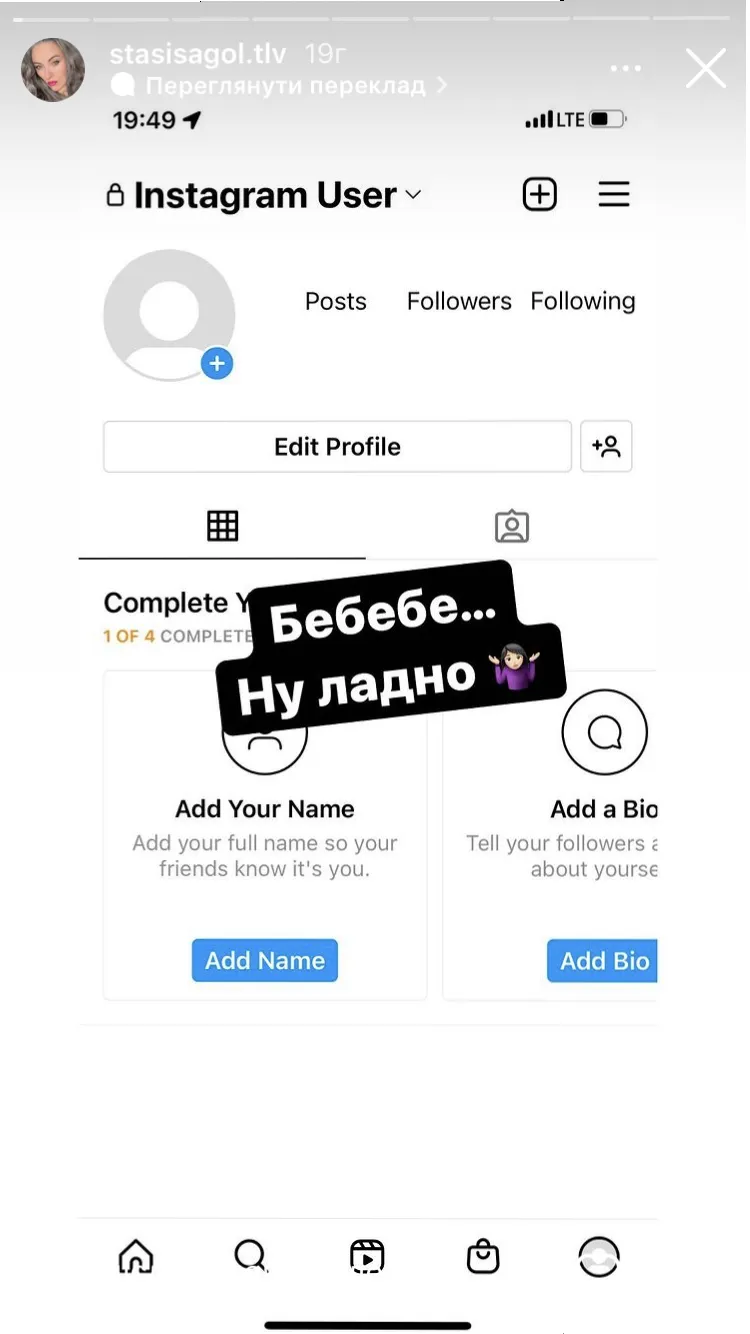
Task: Close the story viewer
Action: click(x=706, y=69)
